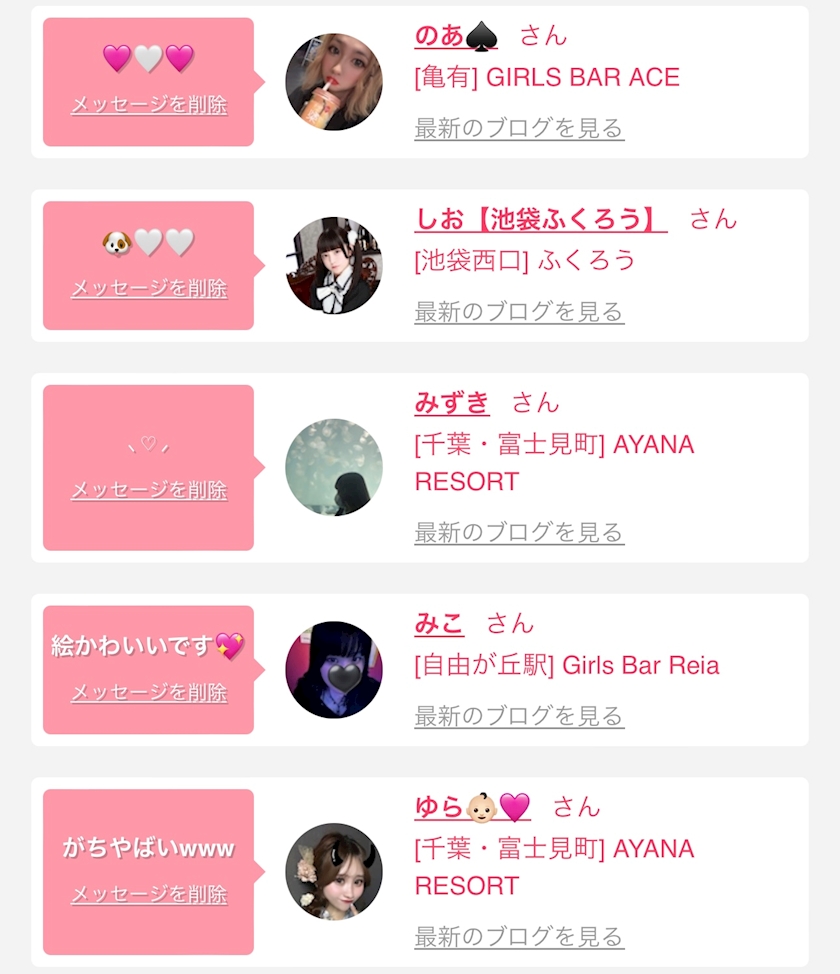Viewport: 840px width, 974px height.
Task: Tap ゆら's profile photo
Action: [x=334, y=871]
